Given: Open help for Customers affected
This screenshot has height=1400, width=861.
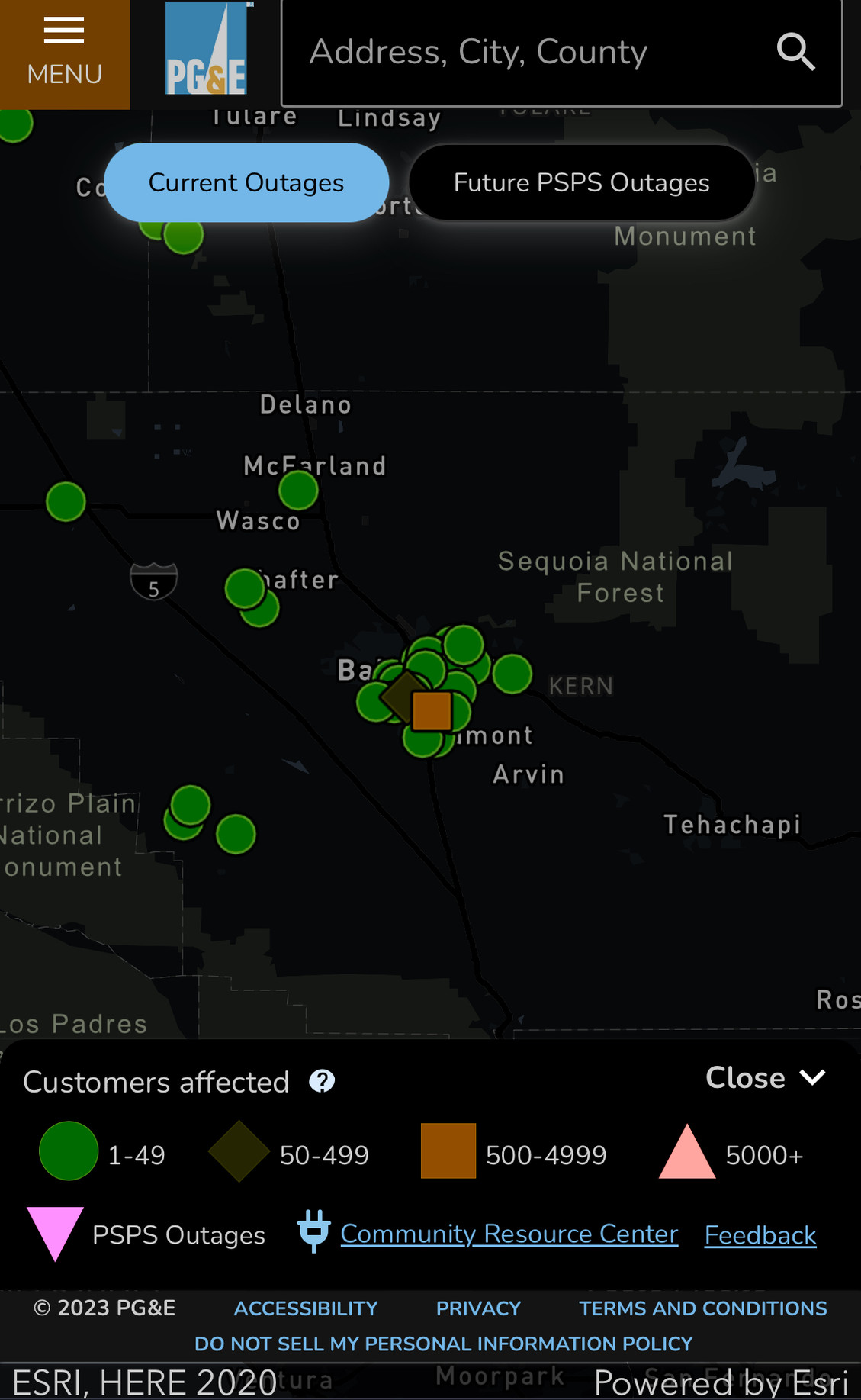Looking at the screenshot, I should (x=322, y=1081).
